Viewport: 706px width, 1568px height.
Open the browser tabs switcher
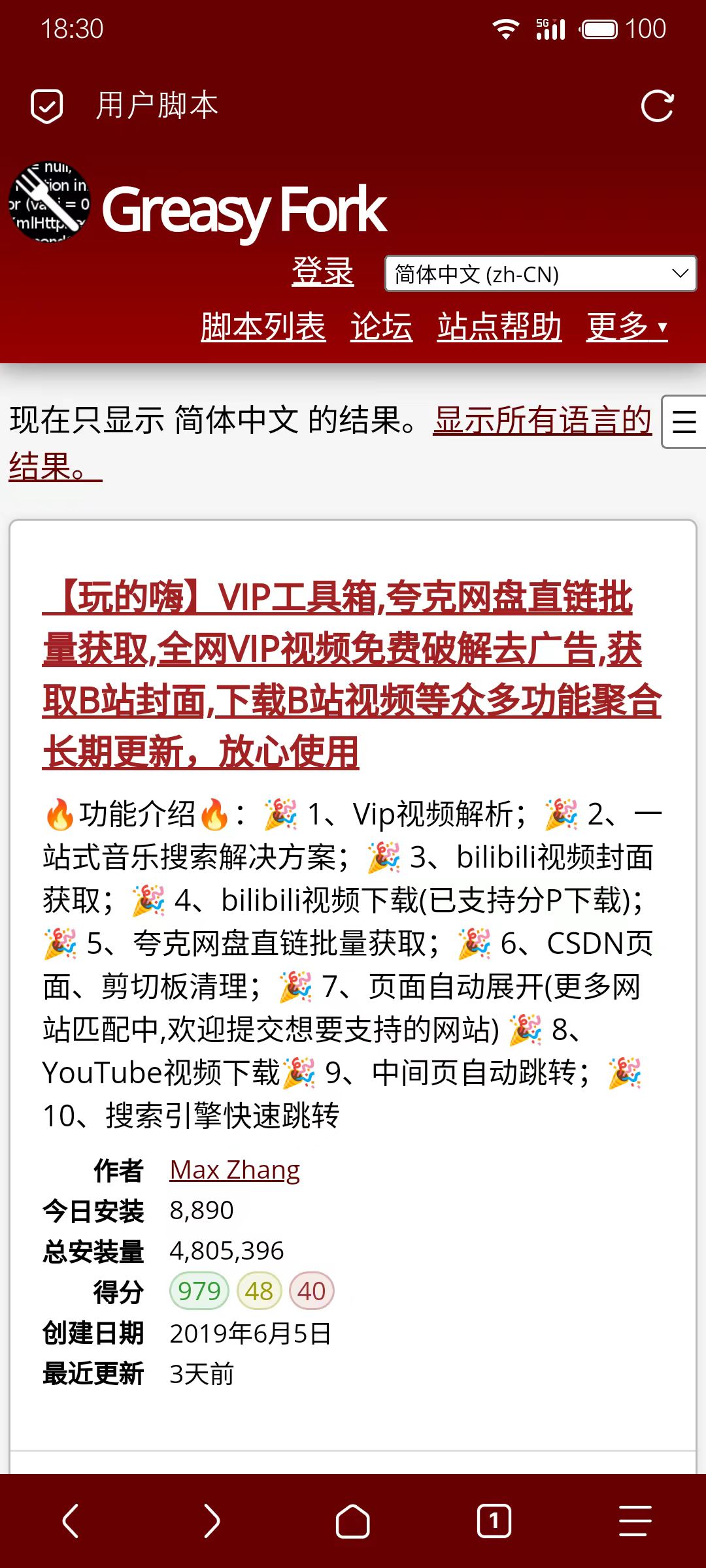click(494, 1521)
